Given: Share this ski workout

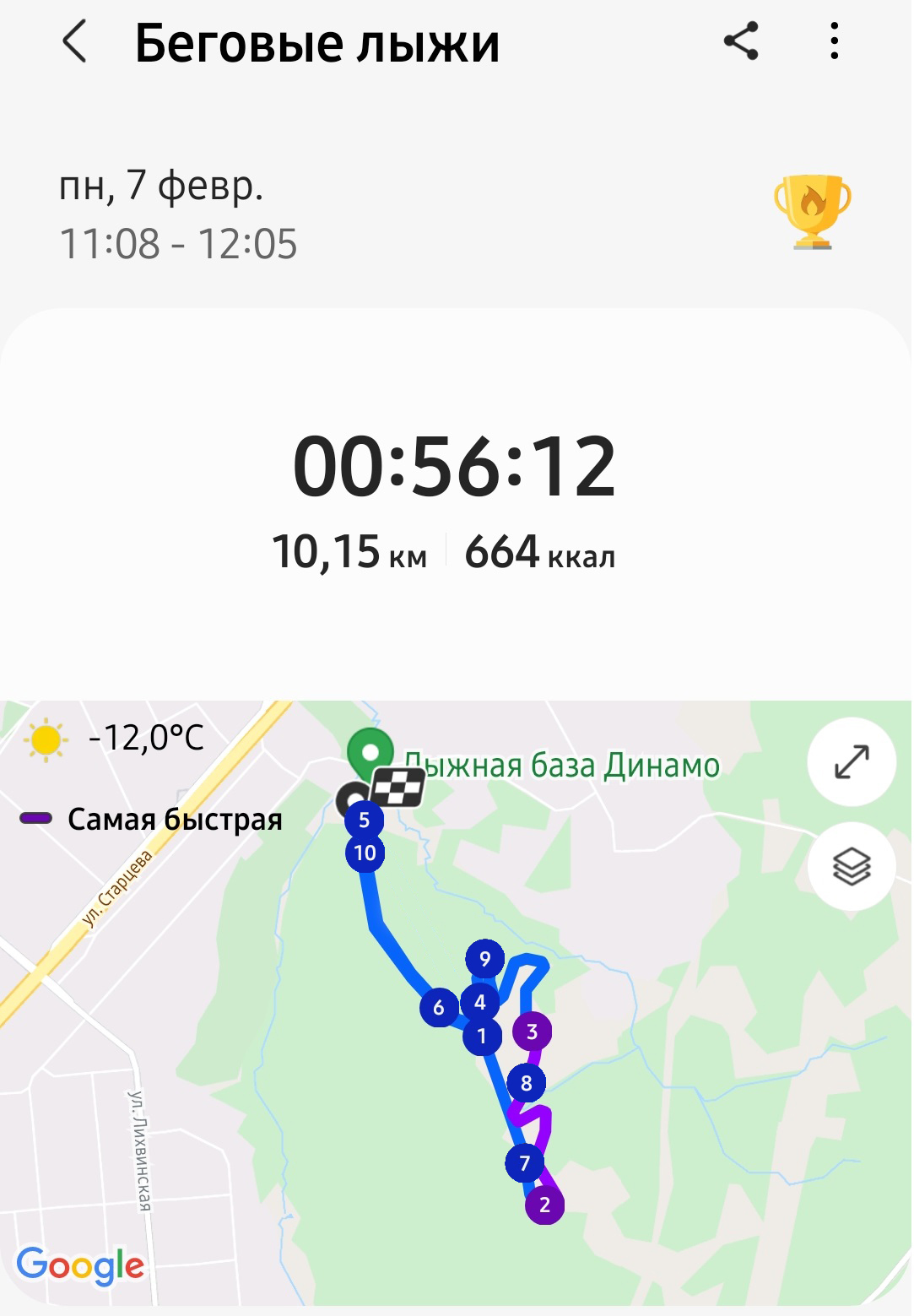Looking at the screenshot, I should click(741, 41).
